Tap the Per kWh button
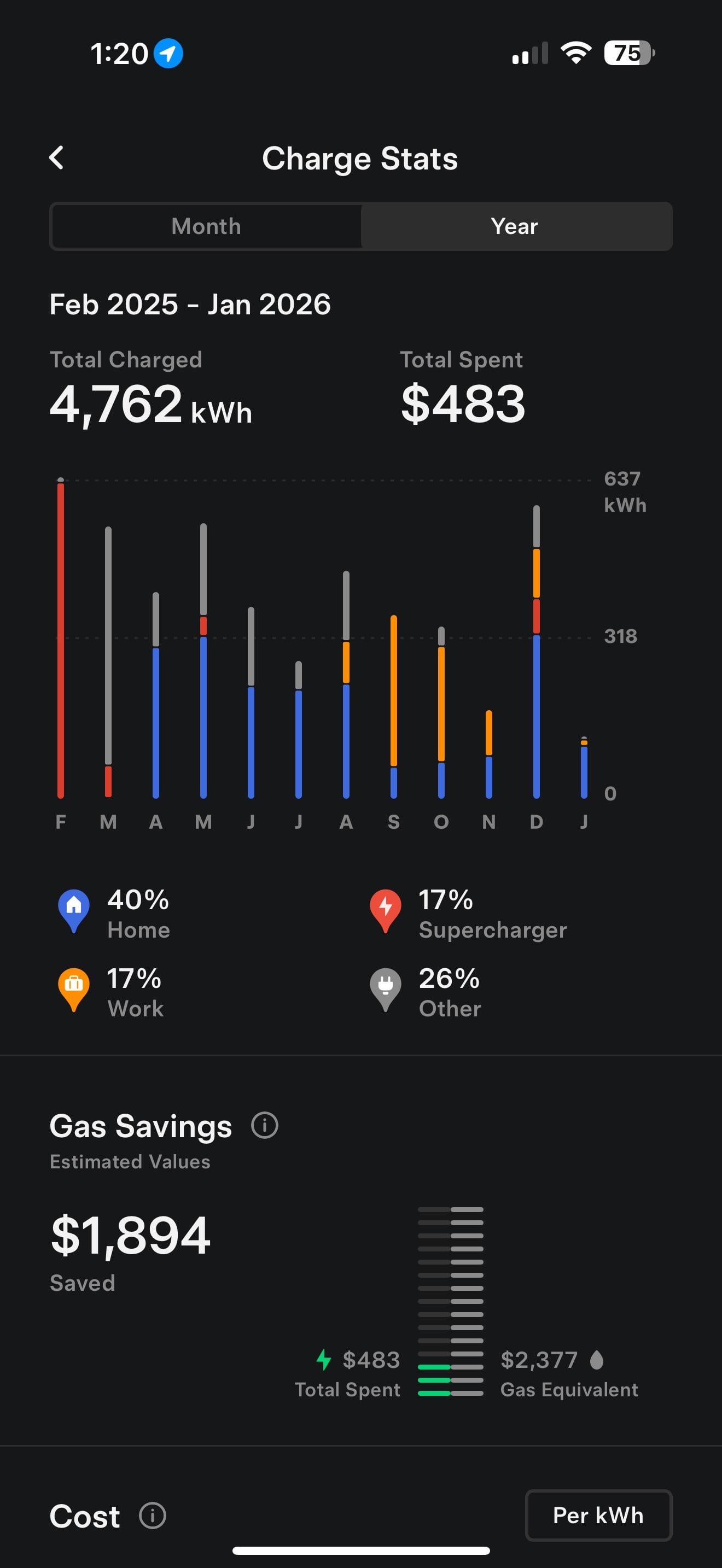Image resolution: width=722 pixels, height=1568 pixels. pos(598,1515)
